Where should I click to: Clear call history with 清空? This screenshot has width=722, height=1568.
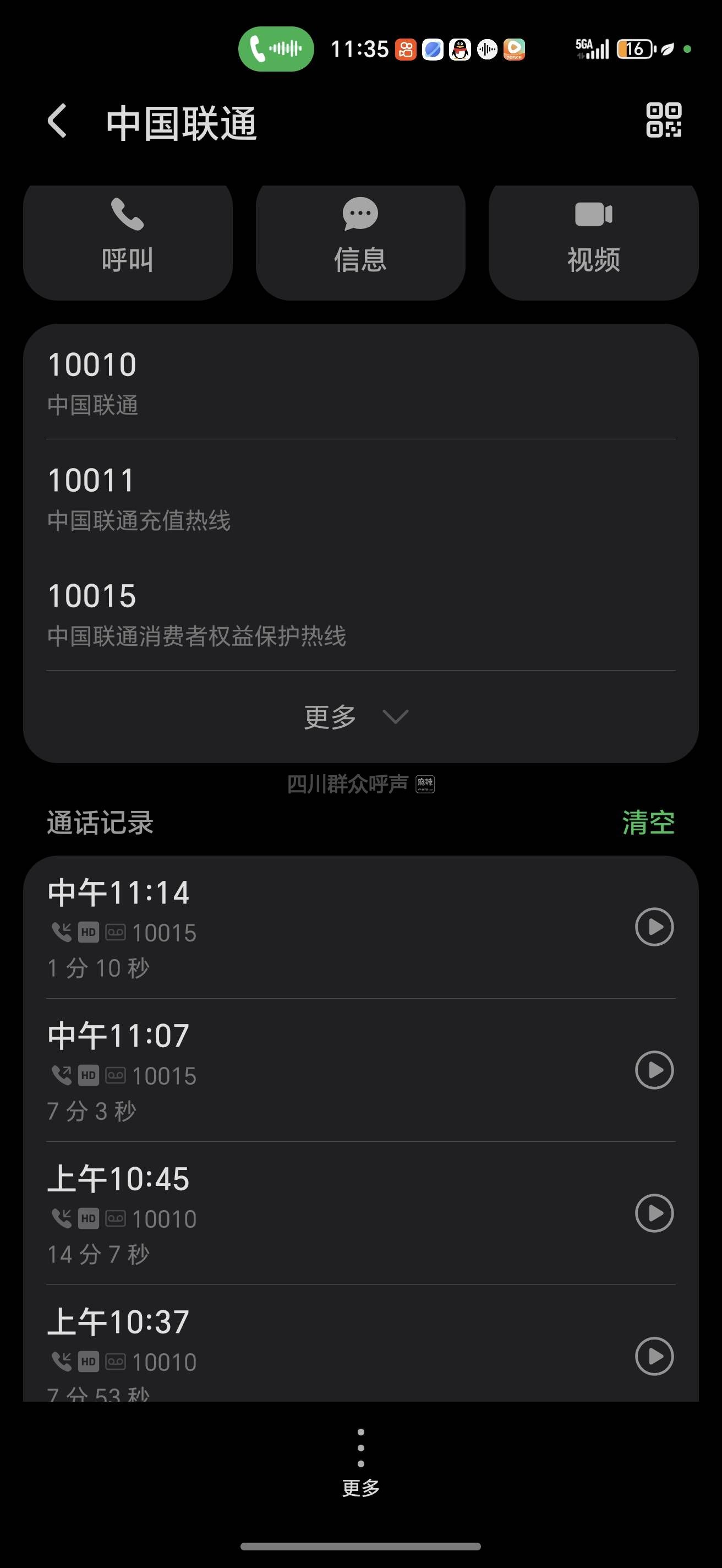coord(648,823)
